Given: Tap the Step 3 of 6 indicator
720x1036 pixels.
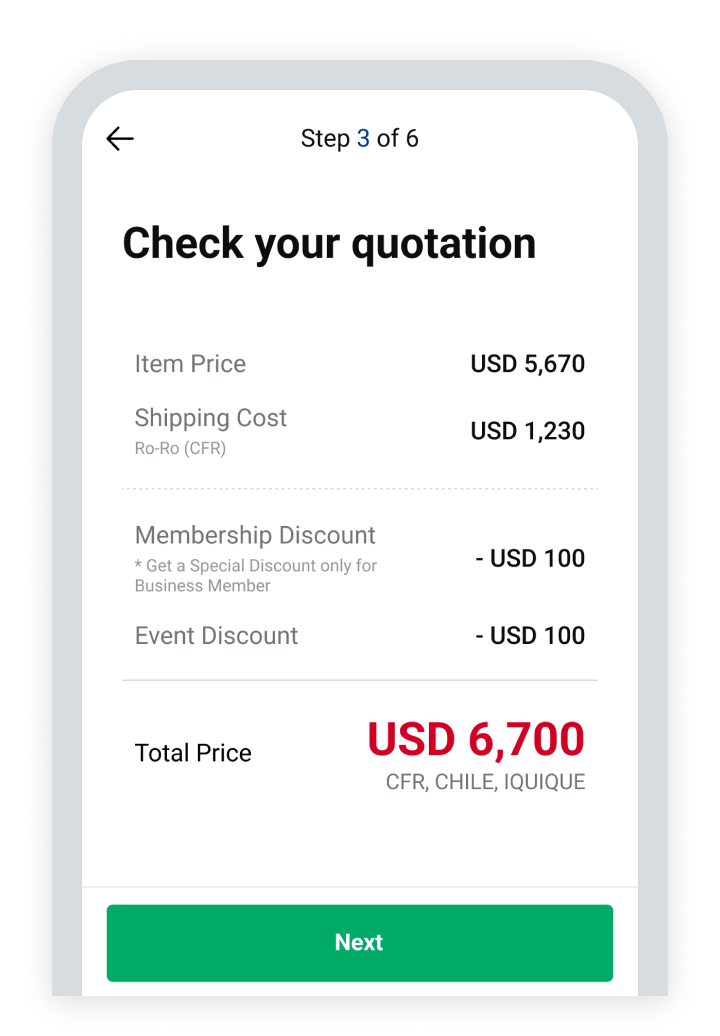Looking at the screenshot, I should (x=360, y=138).
